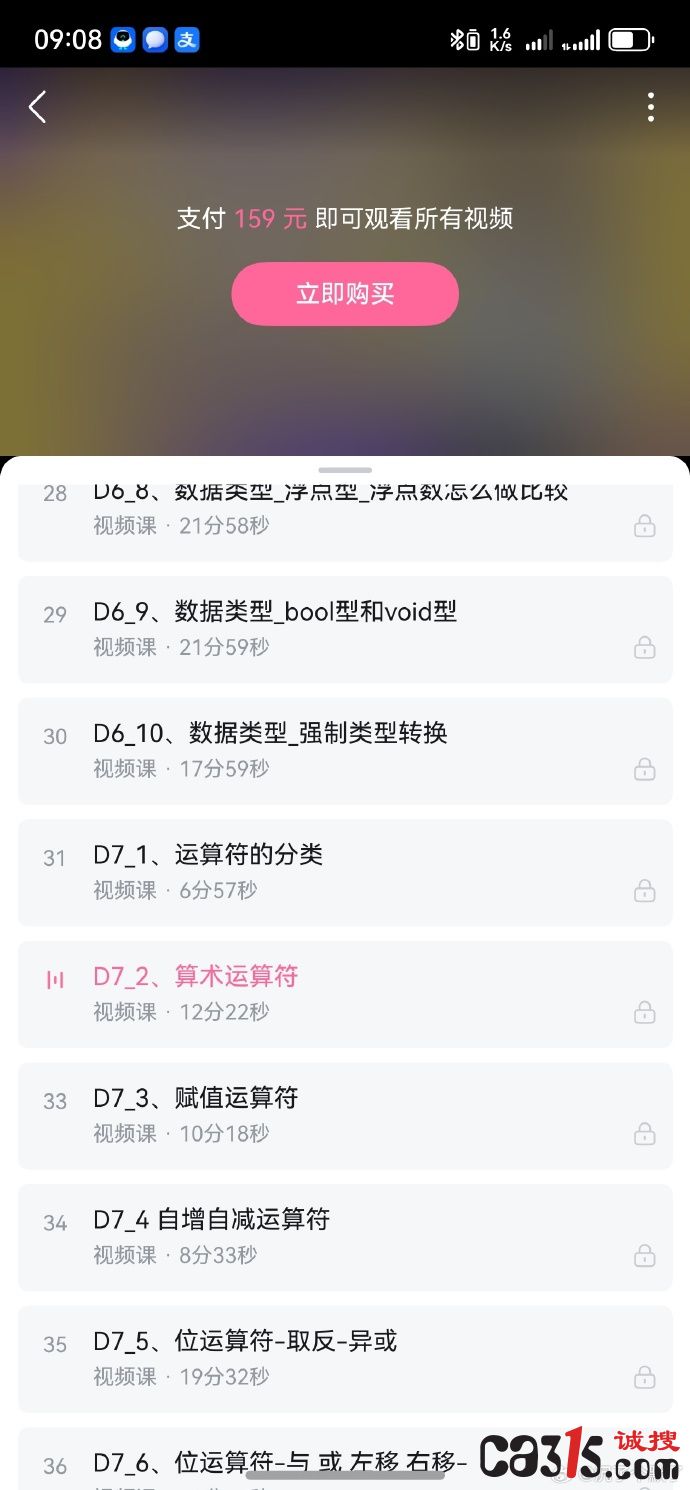Open the three-dot overflow menu
The image size is (690, 1490).
651,107
